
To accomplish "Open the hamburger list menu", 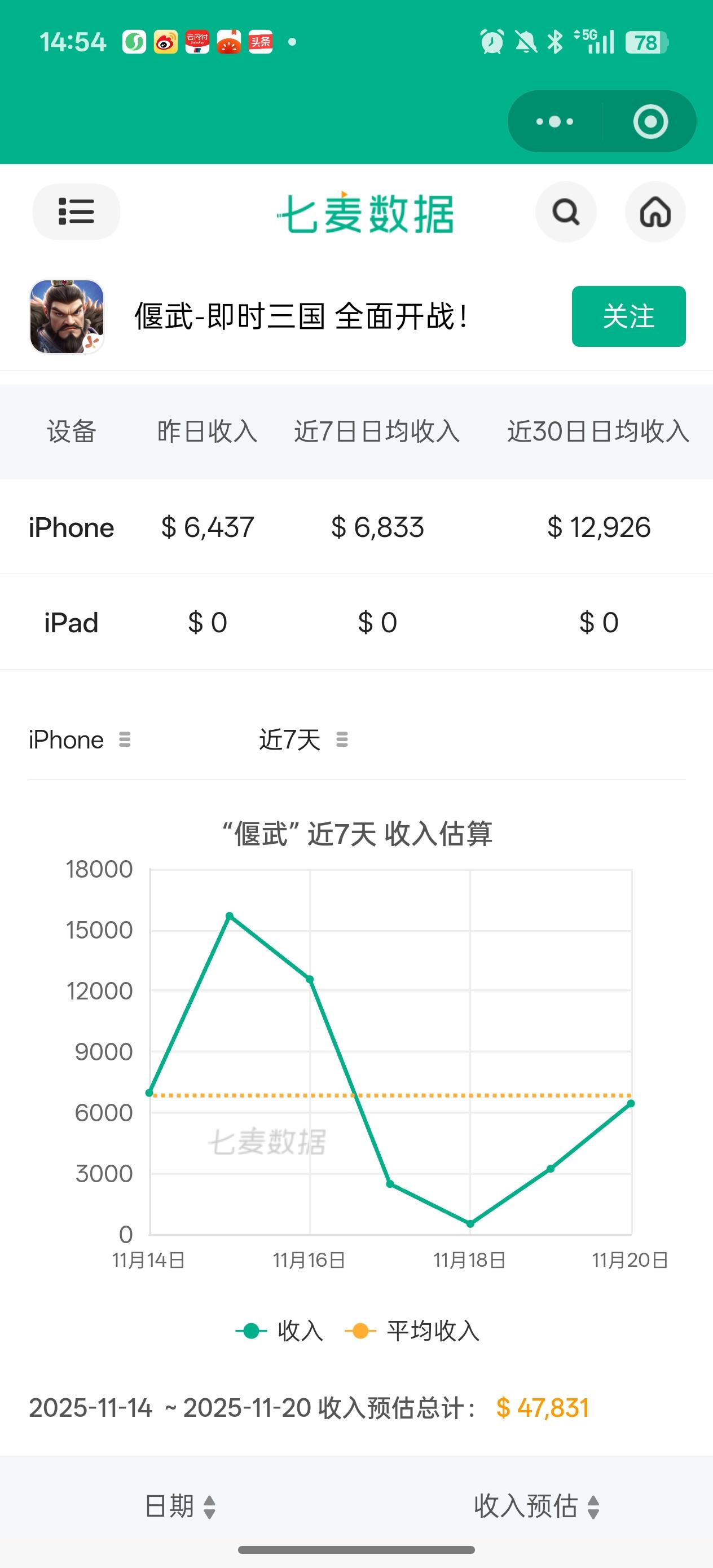I will pos(76,212).
